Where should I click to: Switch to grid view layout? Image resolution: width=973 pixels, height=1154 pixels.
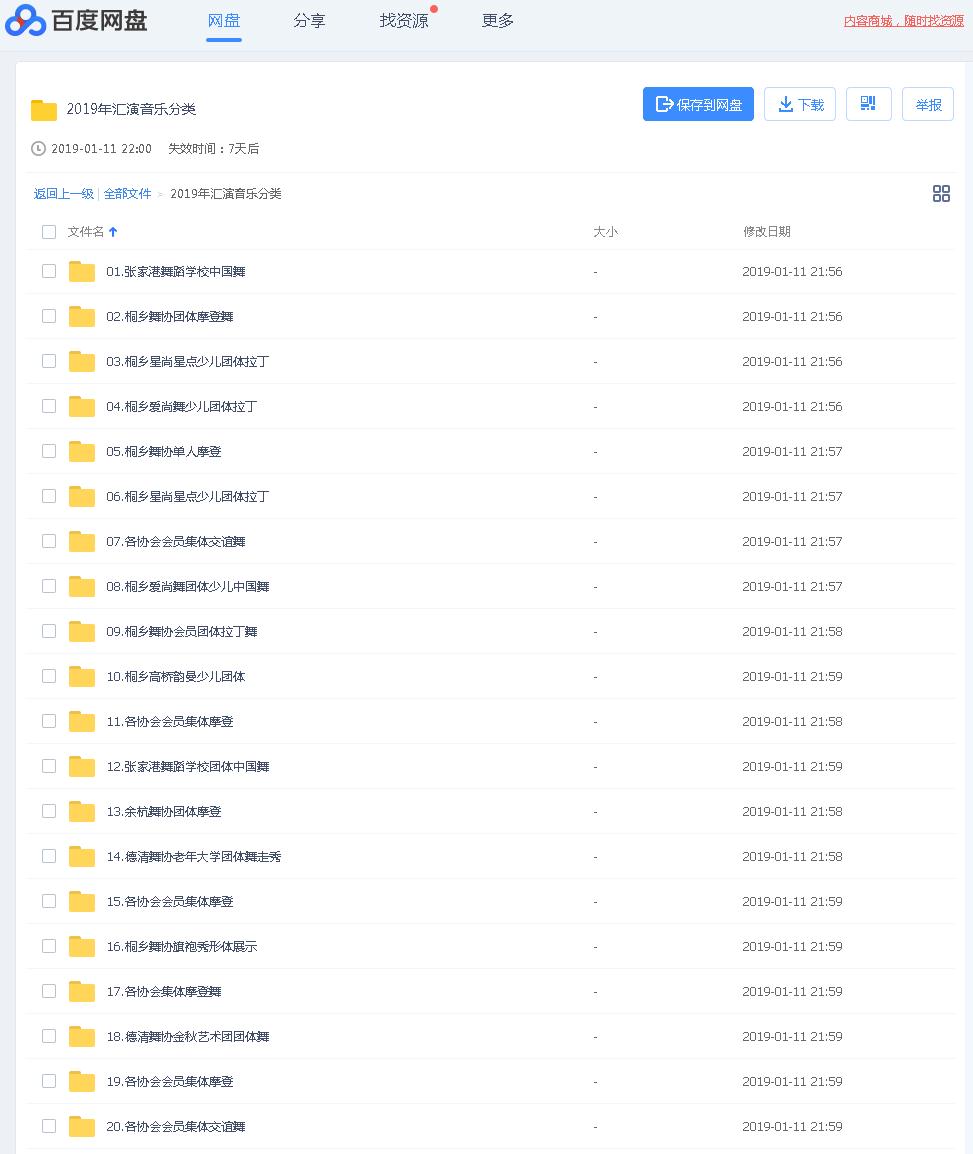click(x=941, y=194)
